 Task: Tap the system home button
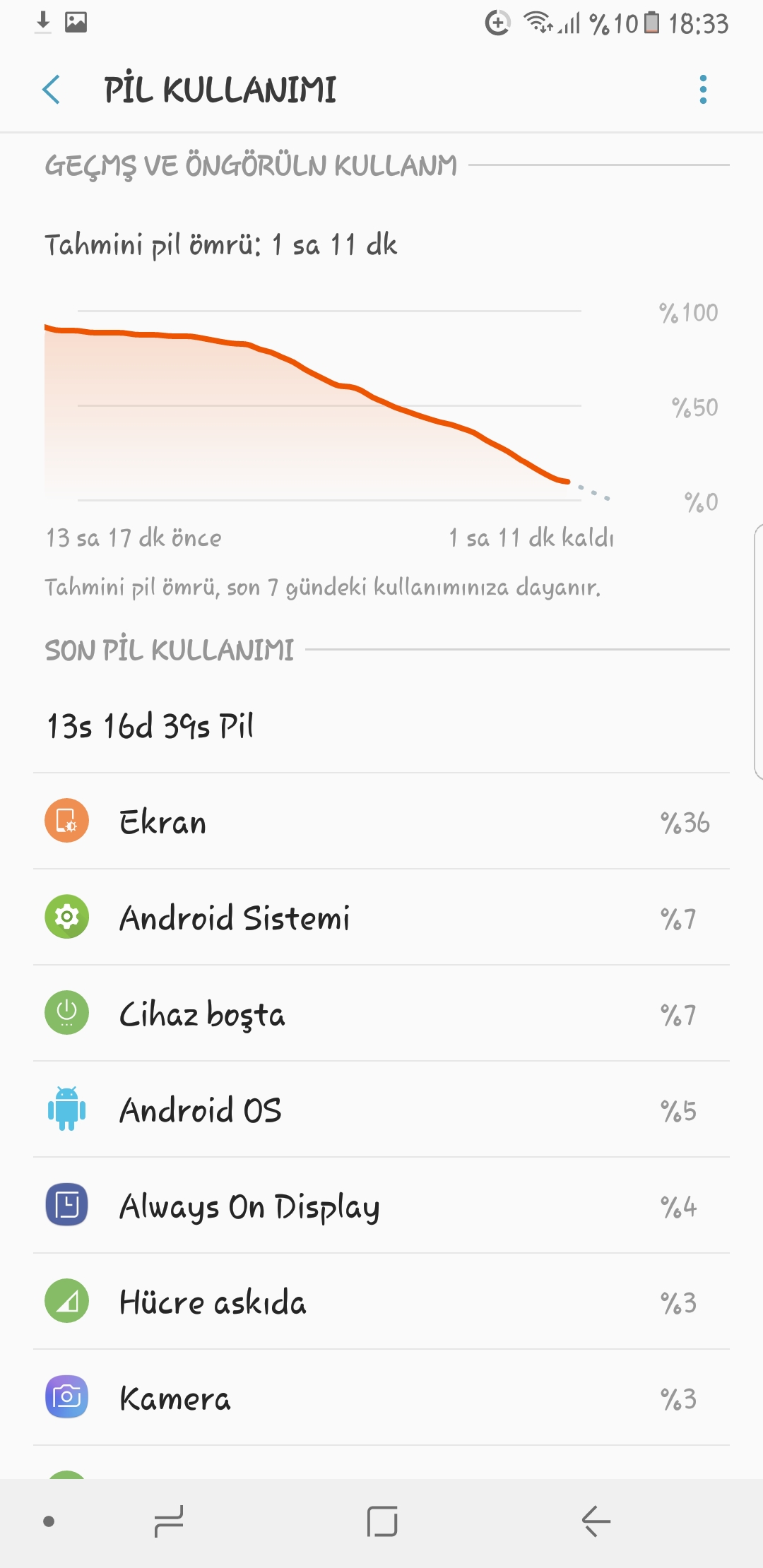[381, 1521]
